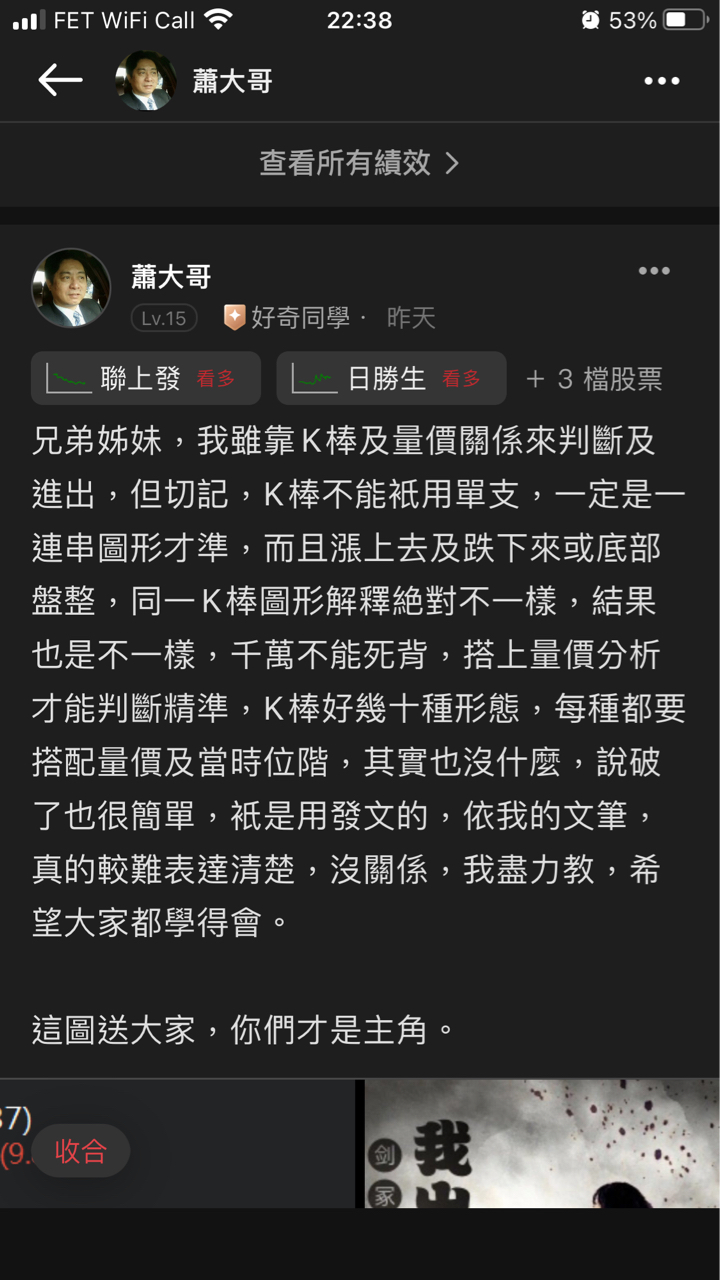
Task: Tap the 好奇同學 badge label
Action: 300,318
